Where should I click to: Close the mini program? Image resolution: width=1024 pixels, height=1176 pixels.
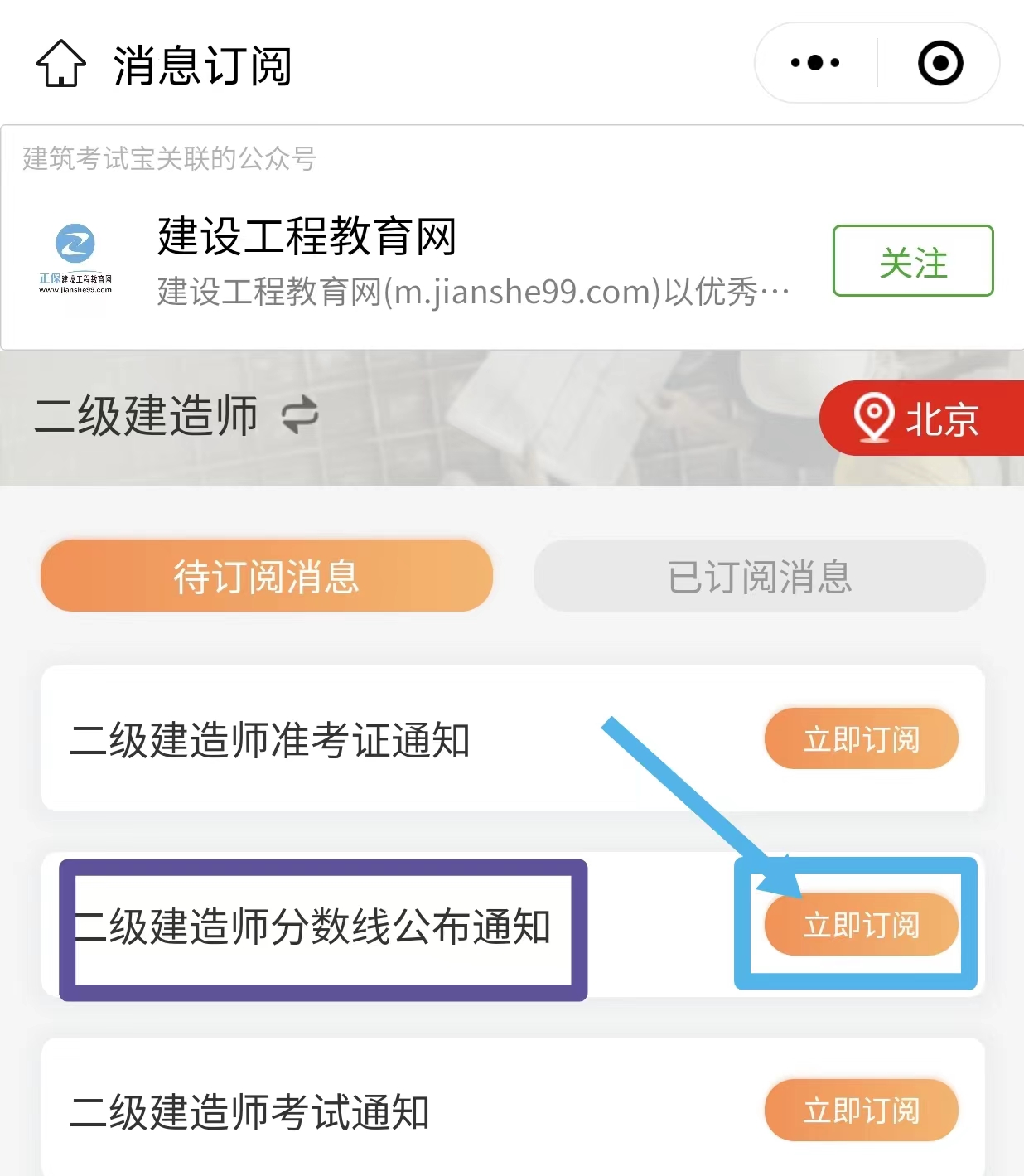pyautogui.click(x=940, y=63)
